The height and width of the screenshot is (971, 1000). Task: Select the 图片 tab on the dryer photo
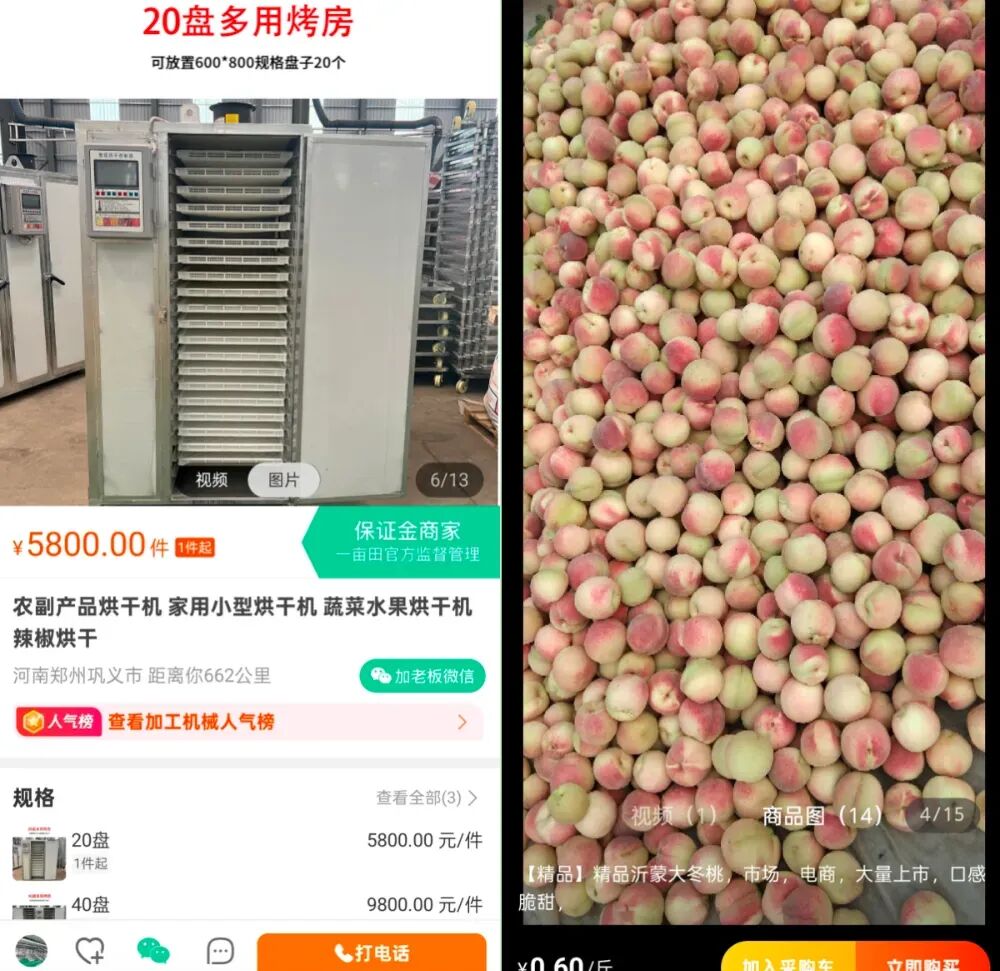284,480
